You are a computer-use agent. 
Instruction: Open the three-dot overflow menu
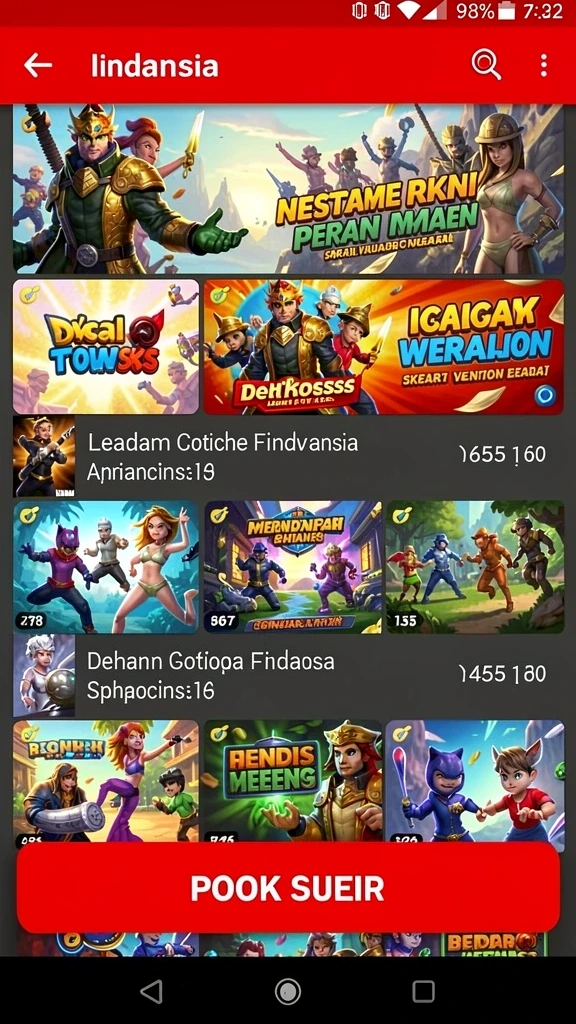(x=543, y=65)
